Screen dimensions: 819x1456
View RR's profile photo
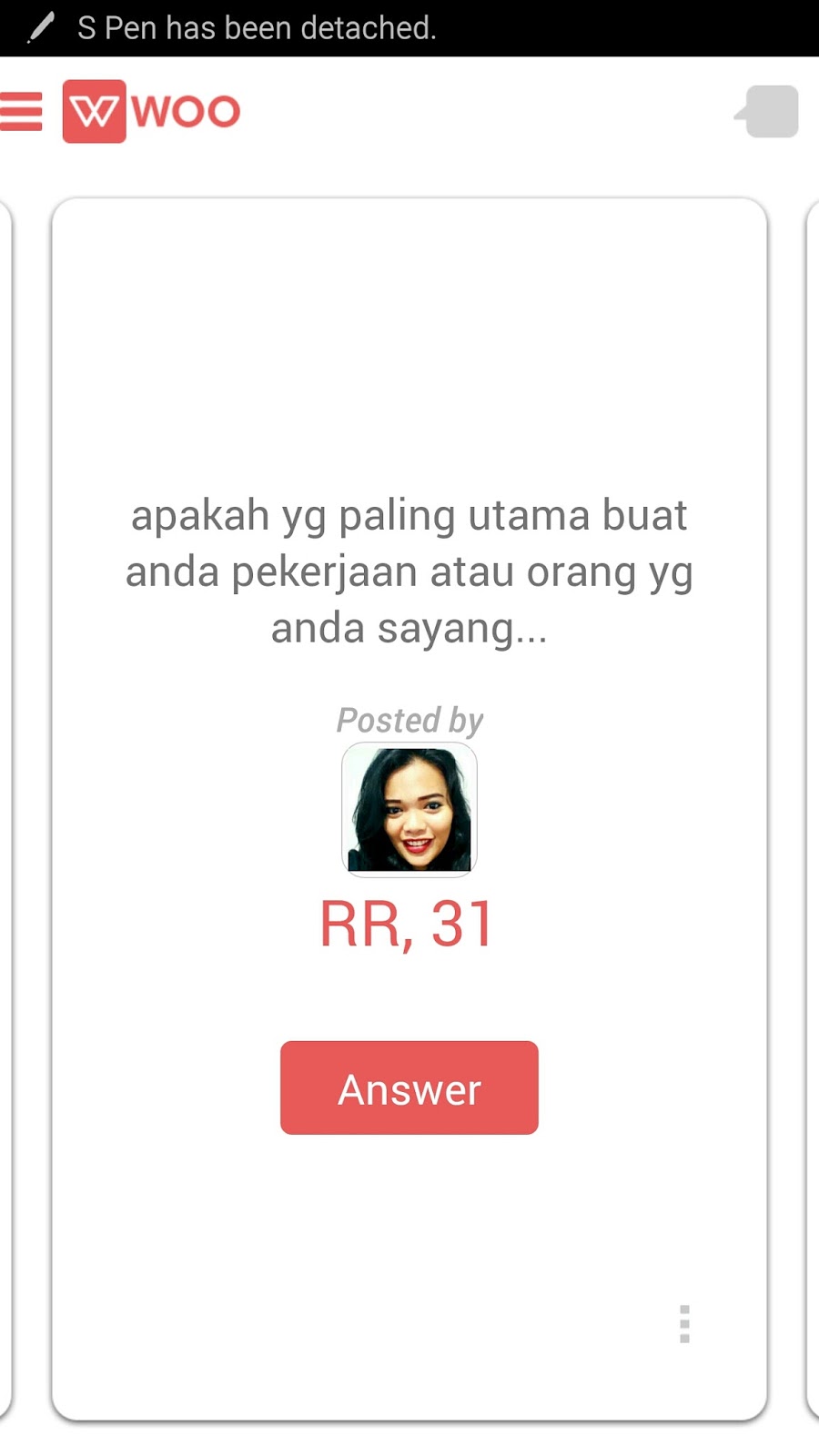(409, 809)
